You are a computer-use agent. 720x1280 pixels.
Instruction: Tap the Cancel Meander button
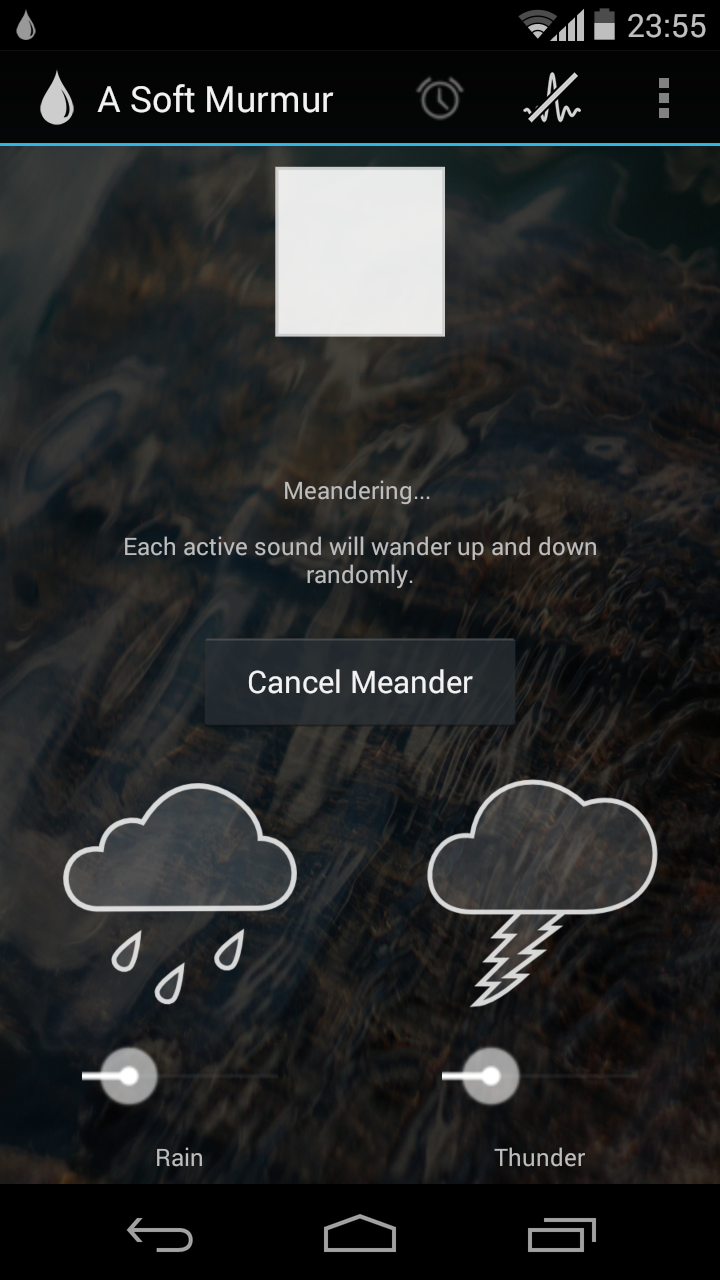tap(360, 682)
